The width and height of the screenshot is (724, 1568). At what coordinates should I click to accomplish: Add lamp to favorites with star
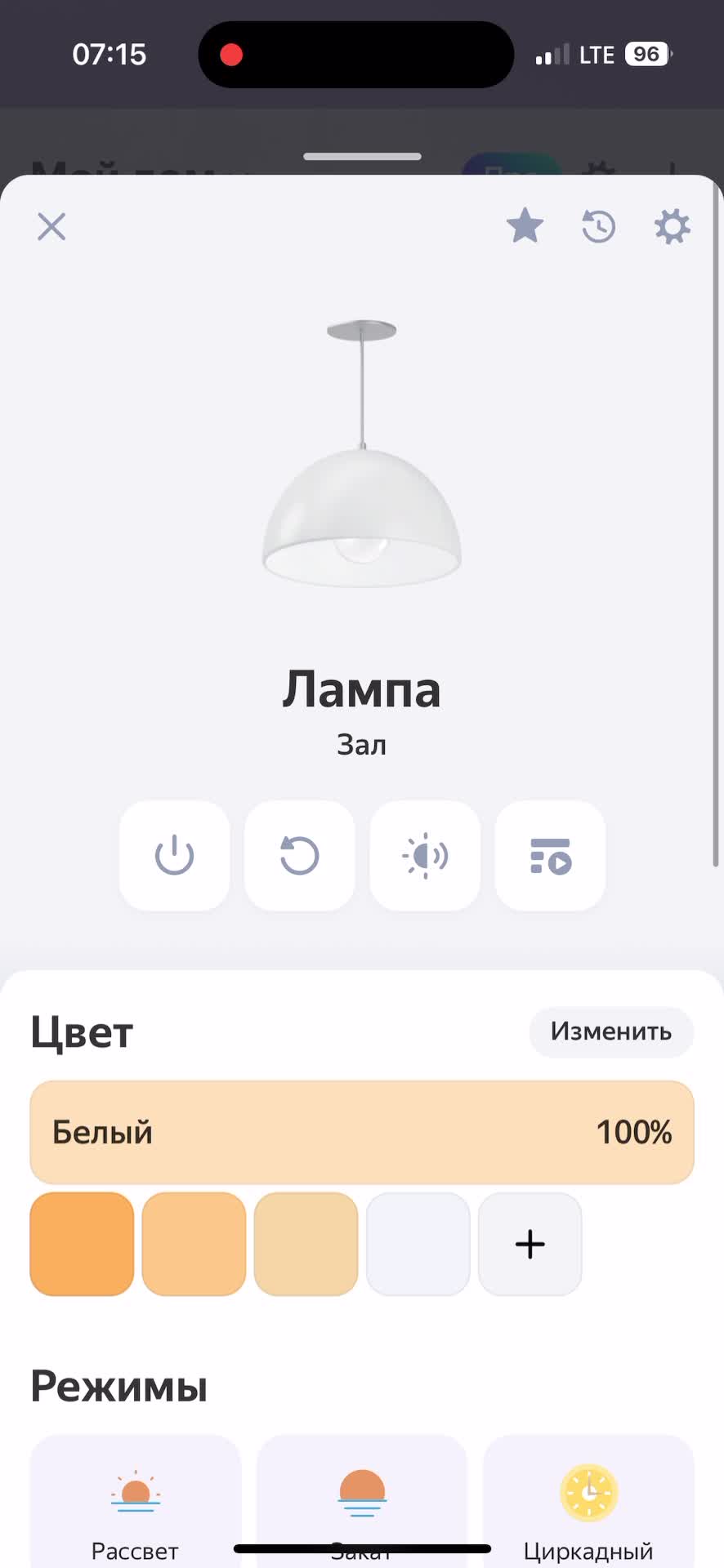(525, 226)
